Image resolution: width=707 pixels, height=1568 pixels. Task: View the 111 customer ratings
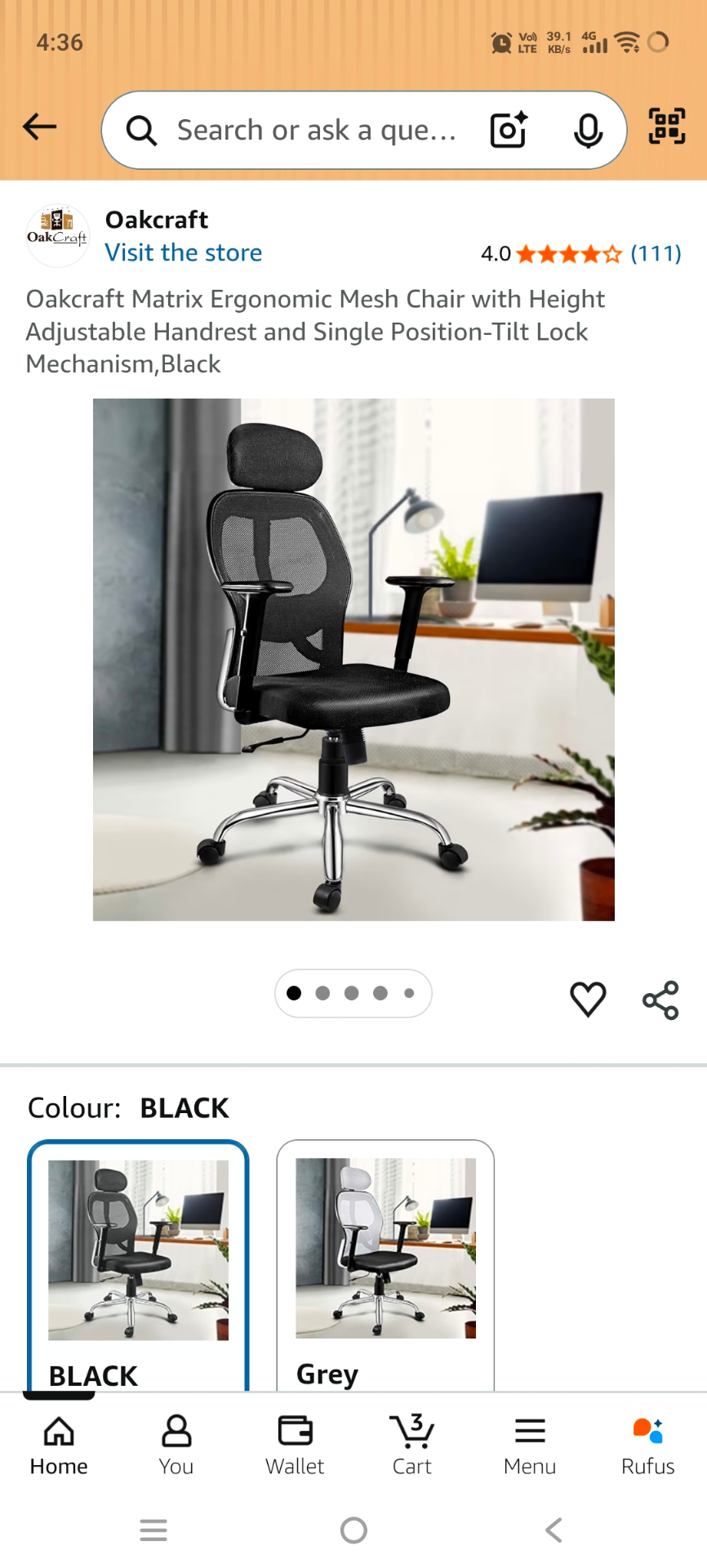(656, 253)
